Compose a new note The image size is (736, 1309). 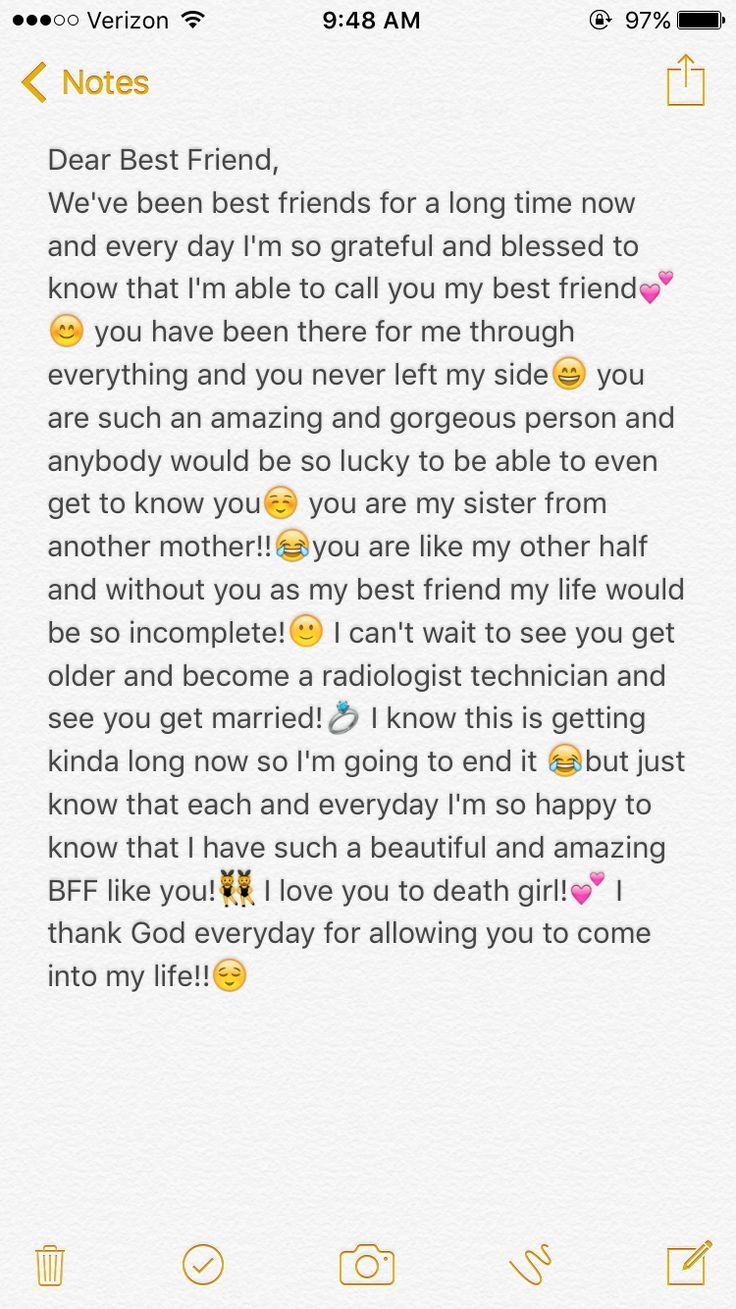pos(689,1262)
